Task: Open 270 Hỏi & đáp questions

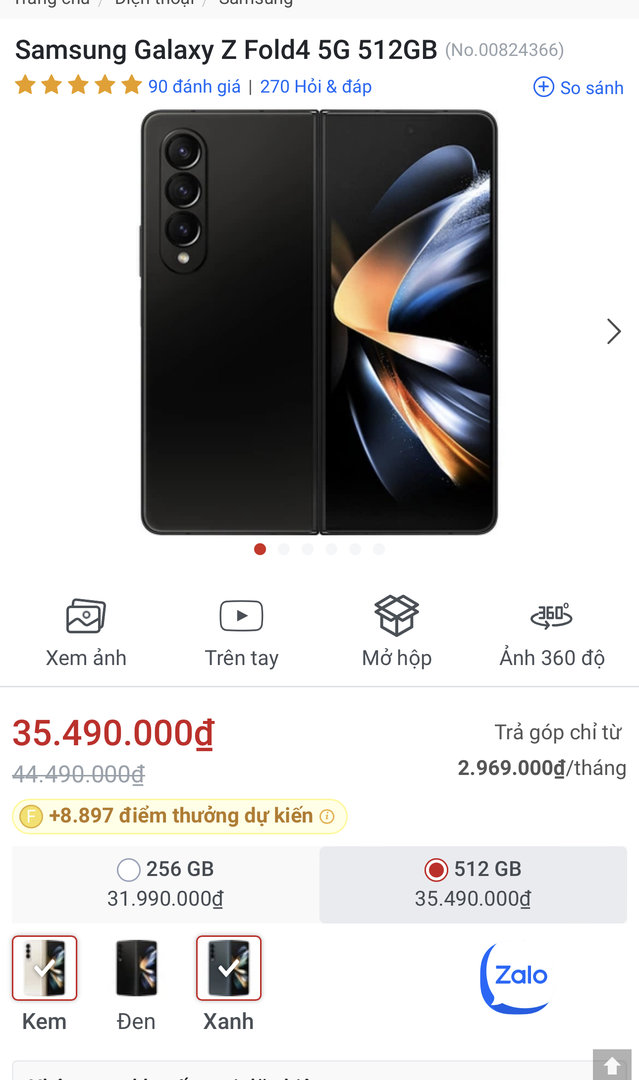Action: tap(316, 86)
